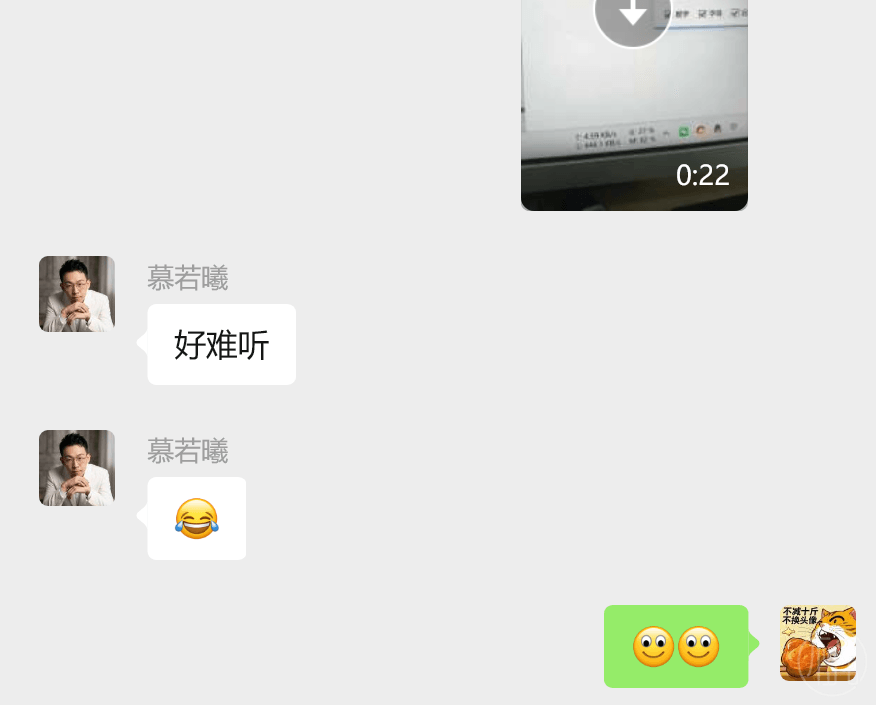Tap 慕若曦's avatar beside the laughing emoji
The width and height of the screenshot is (876, 705).
(77, 468)
